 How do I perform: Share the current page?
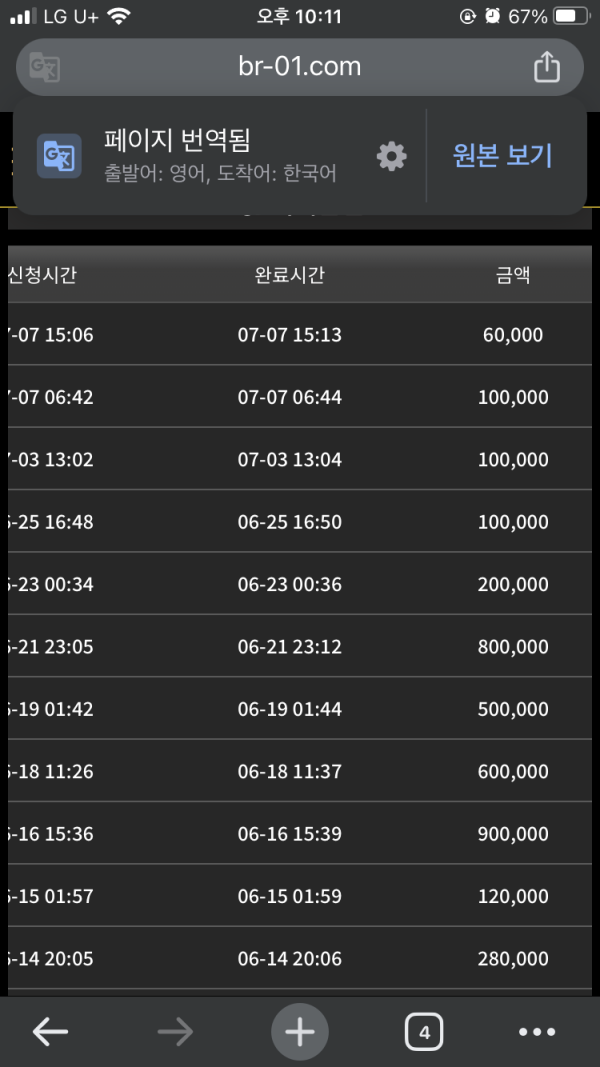click(546, 67)
